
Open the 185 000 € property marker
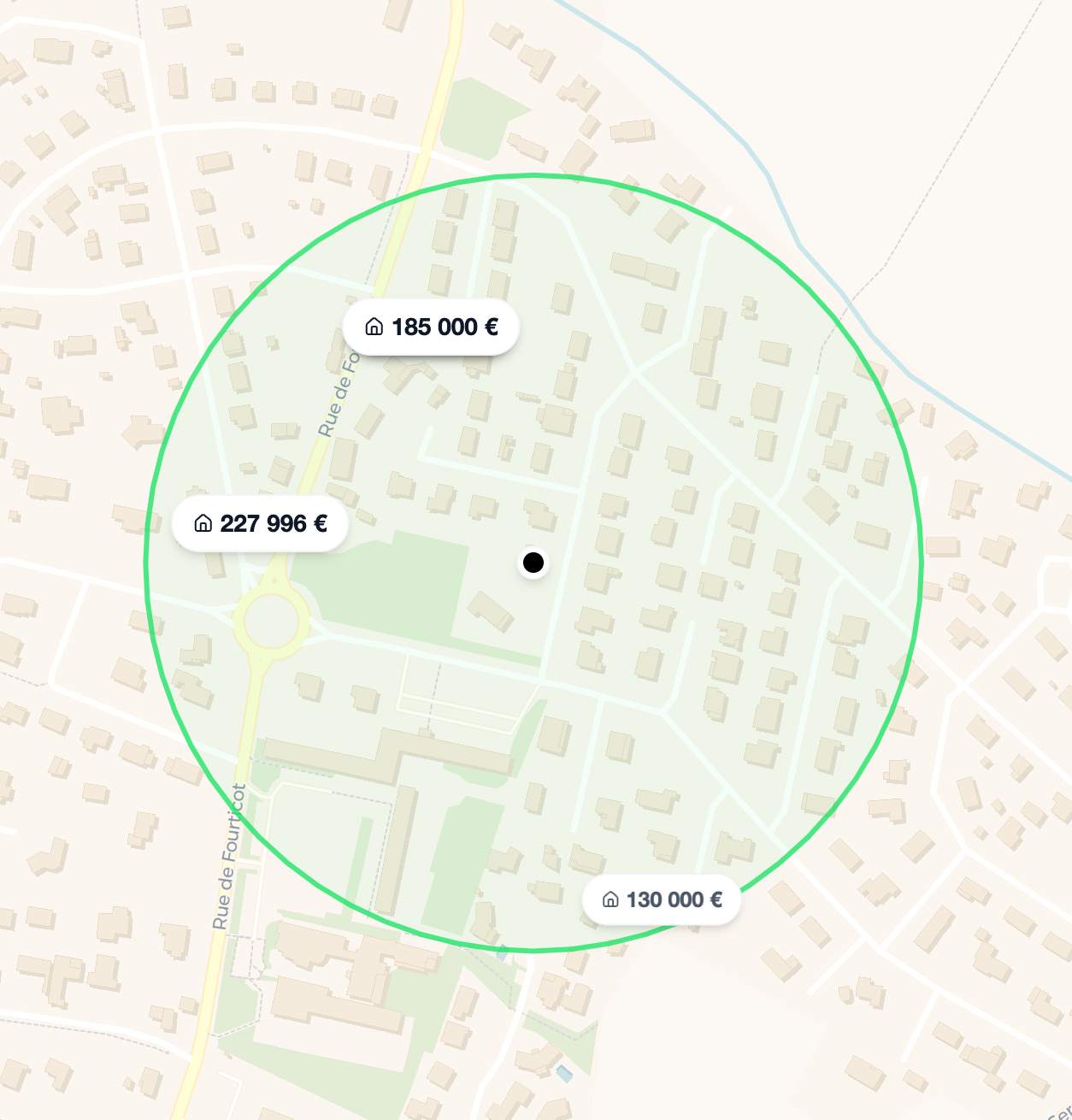(431, 327)
